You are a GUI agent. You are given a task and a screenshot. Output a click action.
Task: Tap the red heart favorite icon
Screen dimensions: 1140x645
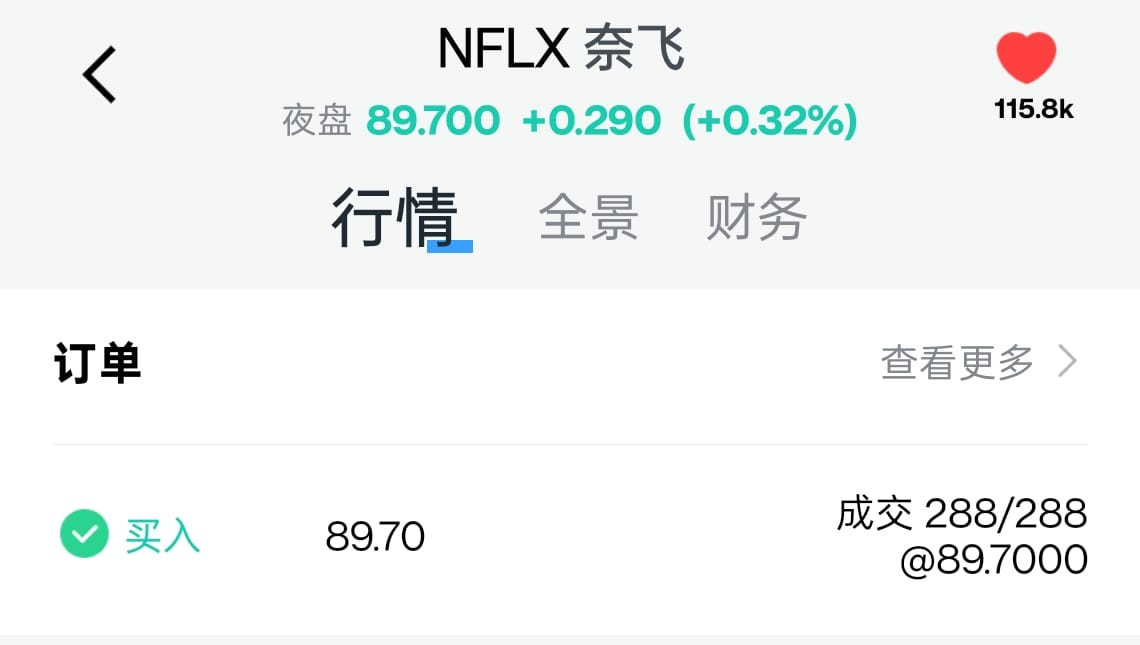point(1026,58)
